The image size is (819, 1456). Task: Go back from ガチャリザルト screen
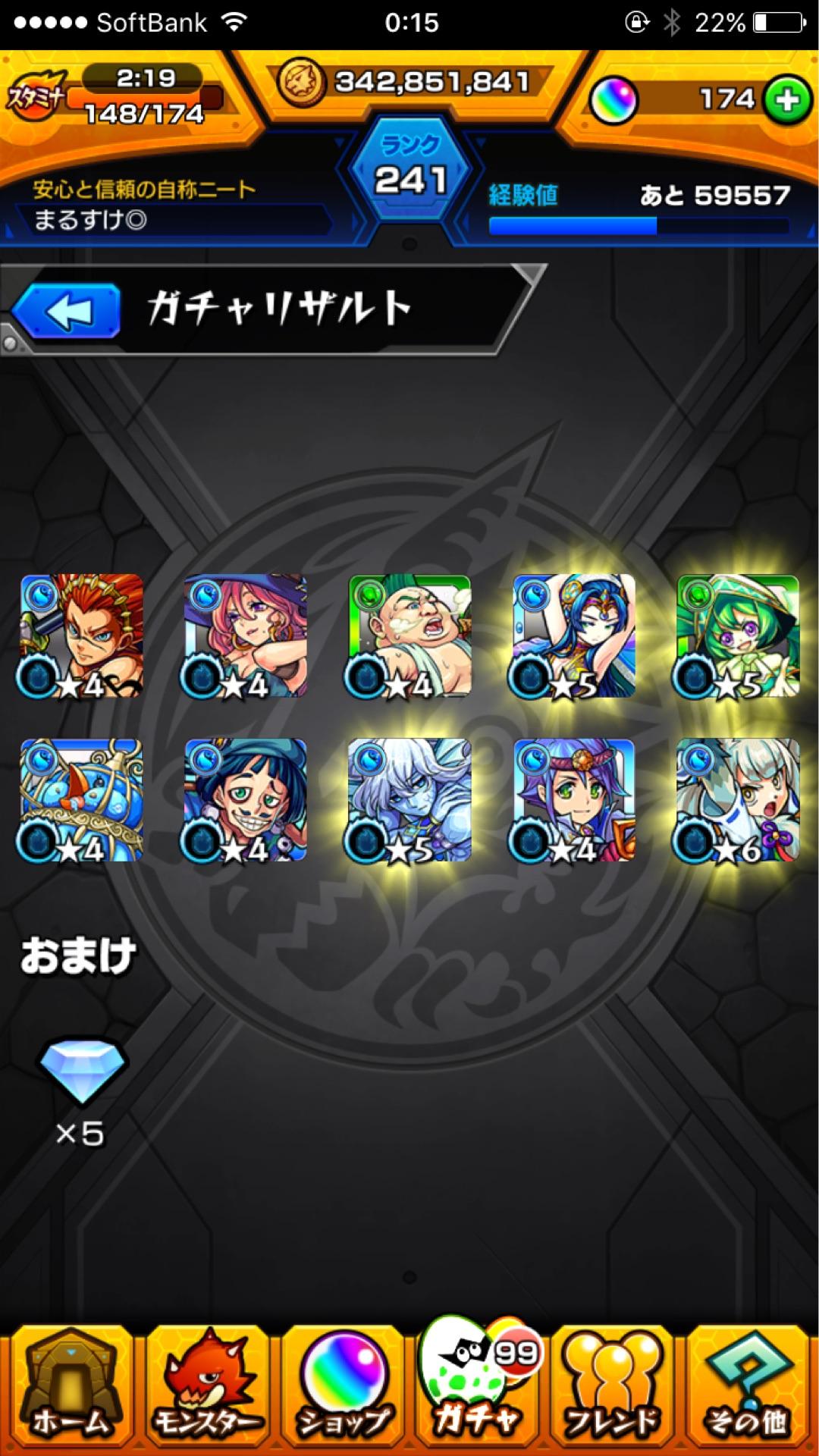68,311
